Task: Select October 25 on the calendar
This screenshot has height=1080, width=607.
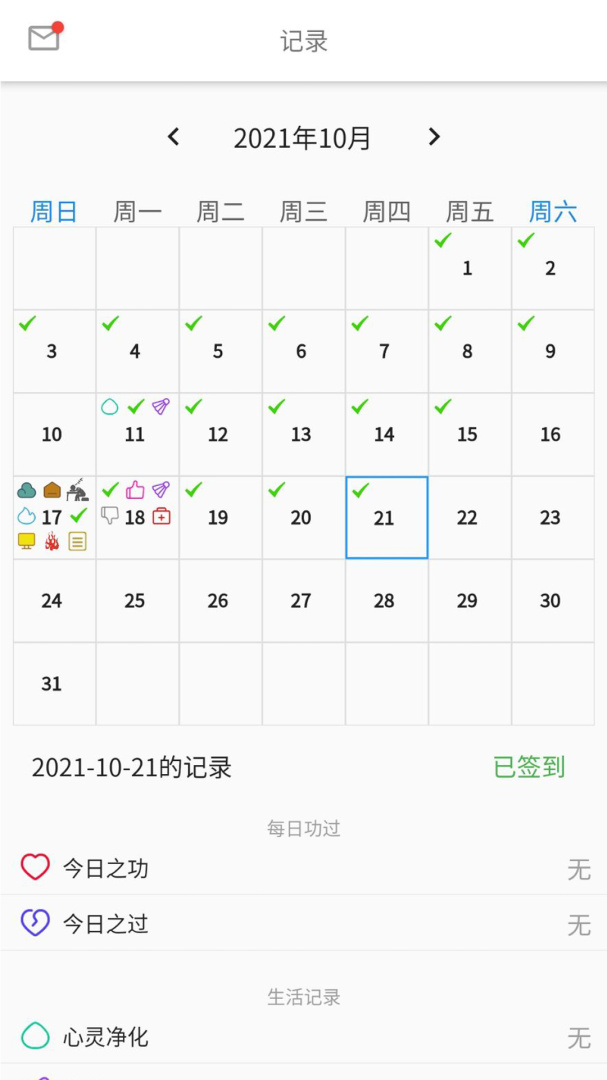Action: pos(137,601)
